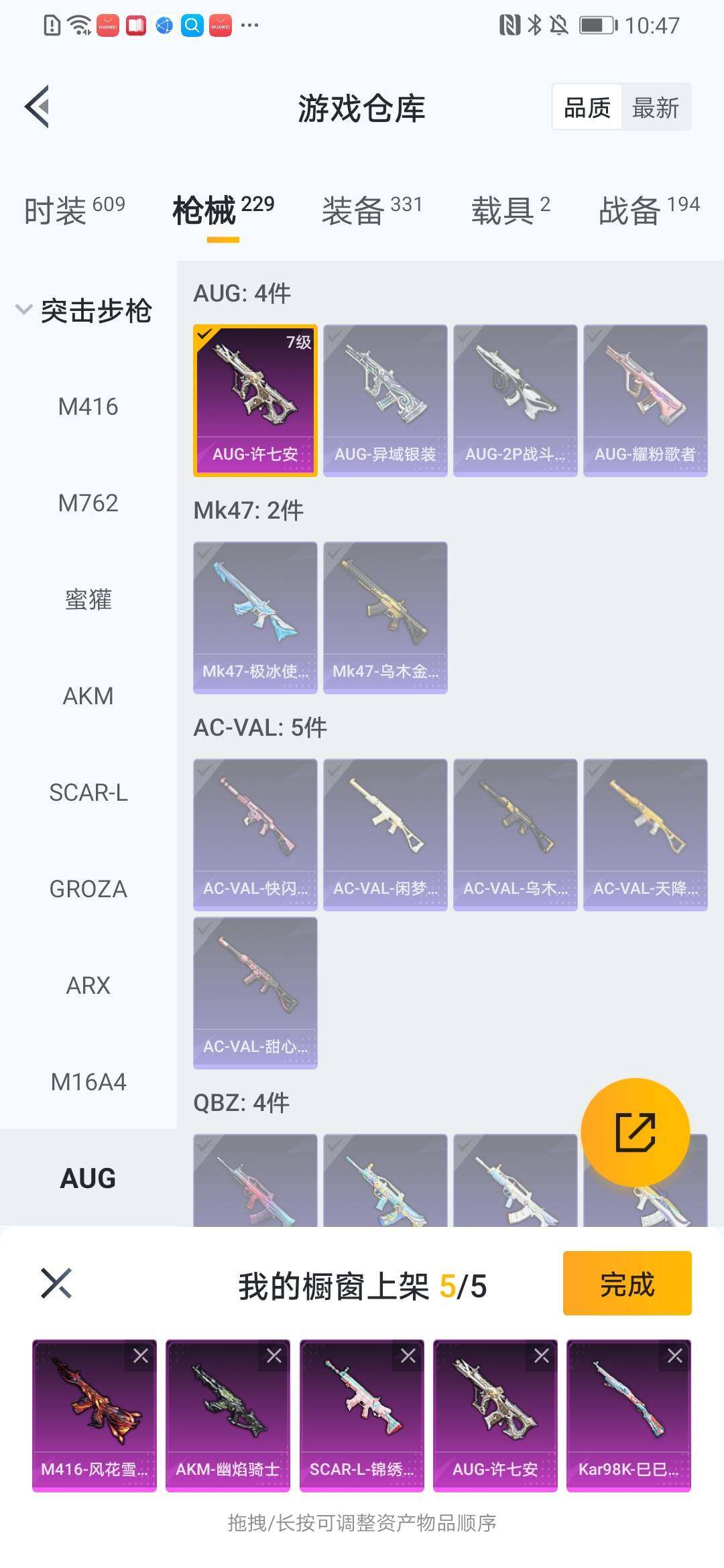Select the Mk47-极冰使 skin tile
724x1568 pixels.
point(255,617)
